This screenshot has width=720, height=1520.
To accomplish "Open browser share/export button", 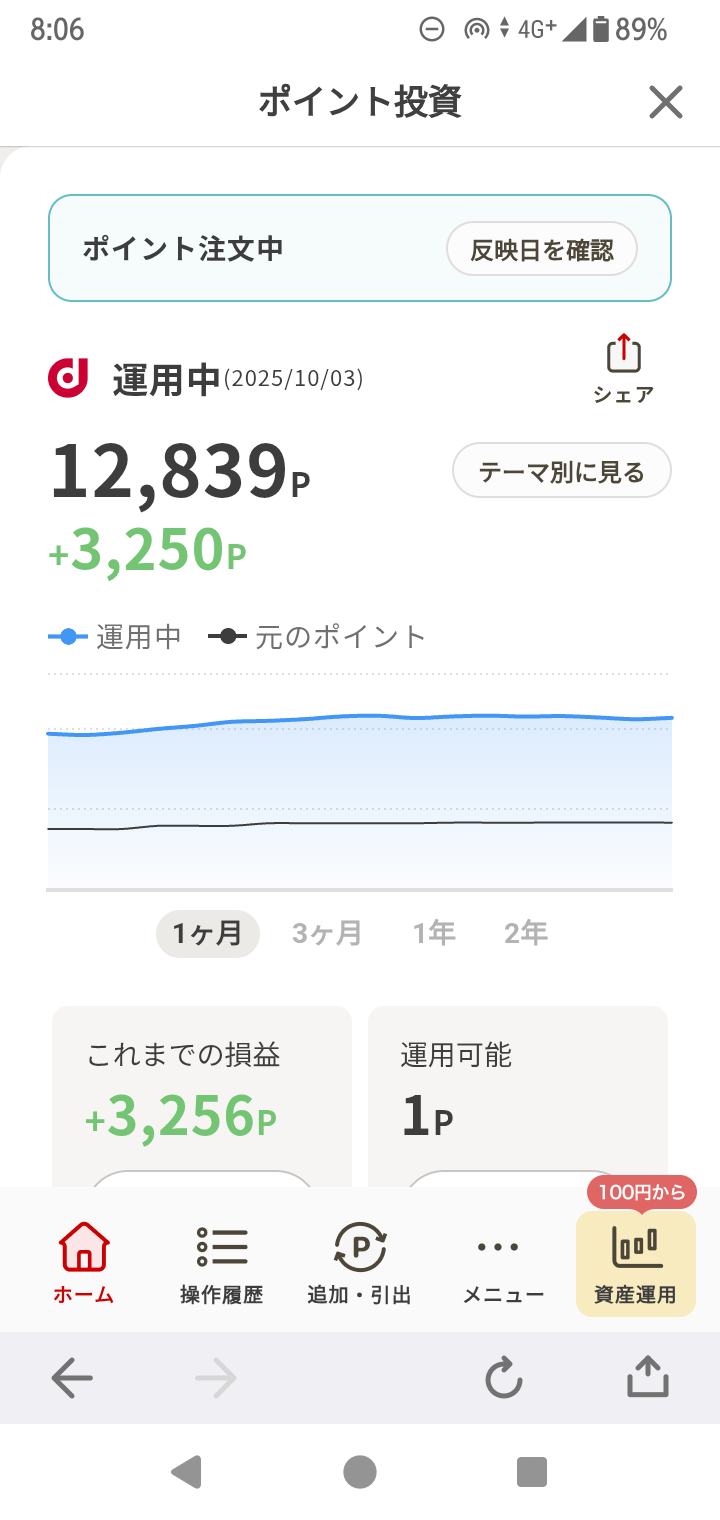I will point(647,1377).
